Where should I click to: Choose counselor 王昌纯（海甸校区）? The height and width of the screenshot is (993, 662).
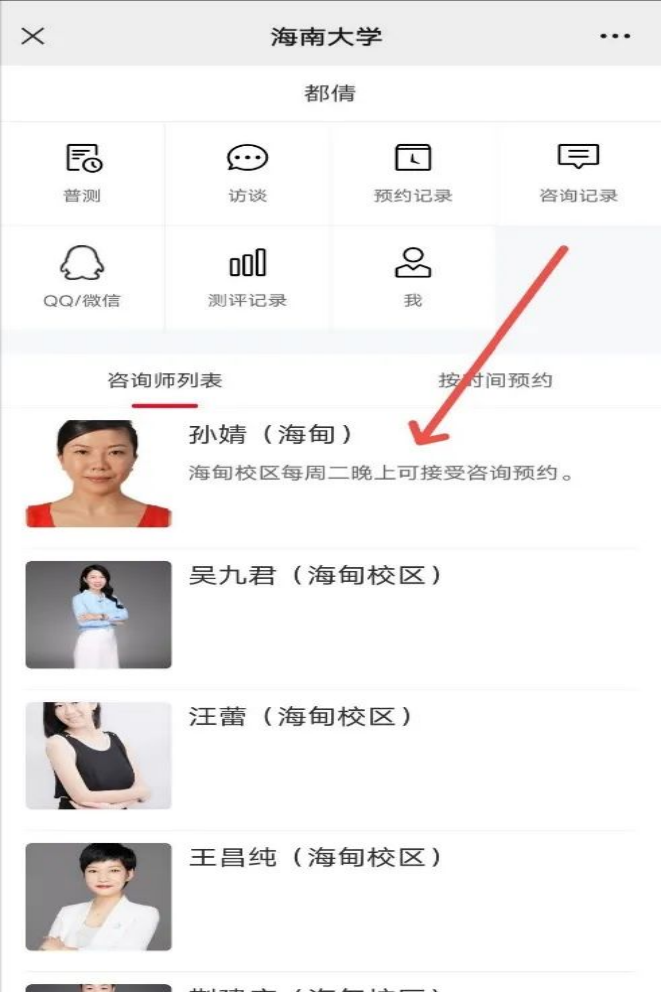330,896
